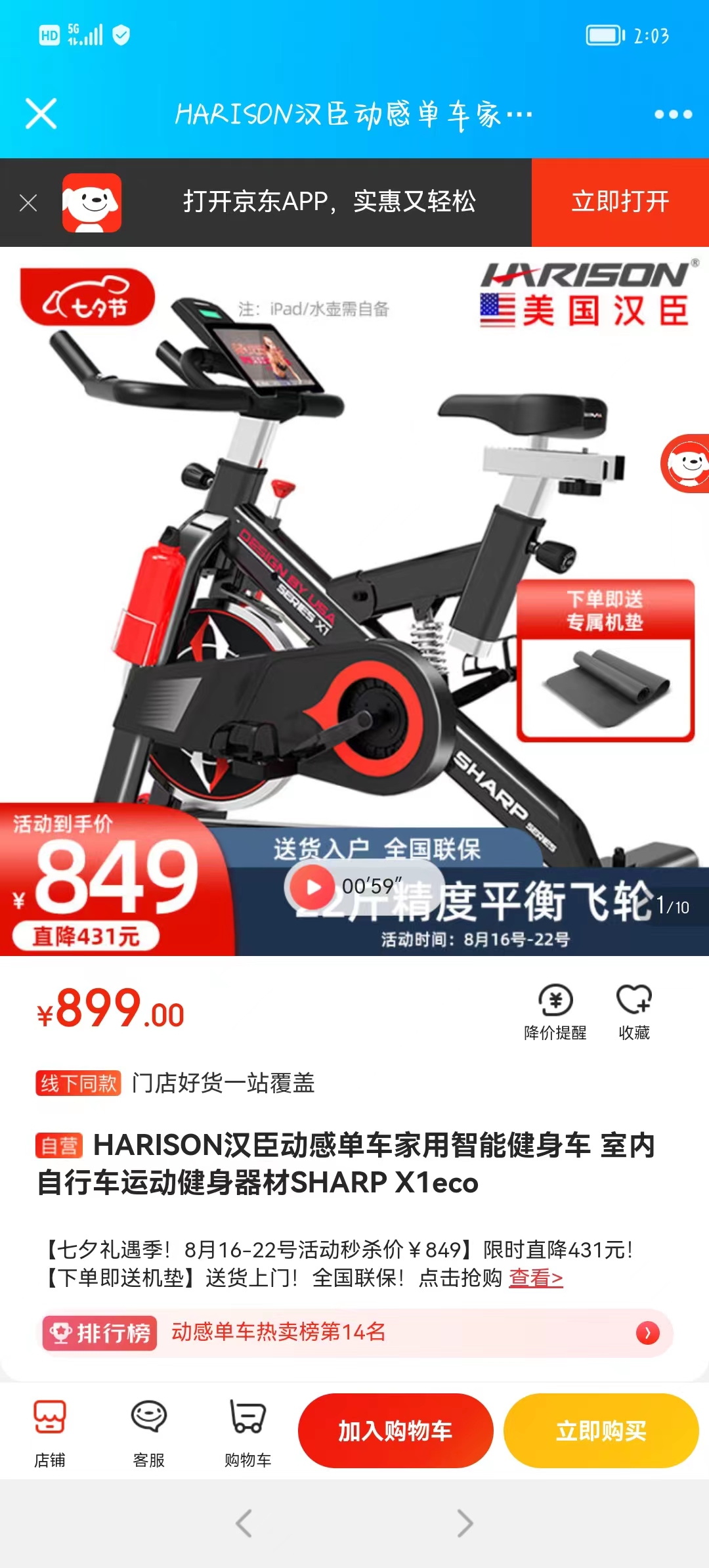Tap 立即购买 to buy now
This screenshot has width=709, height=1568.
601,1431
